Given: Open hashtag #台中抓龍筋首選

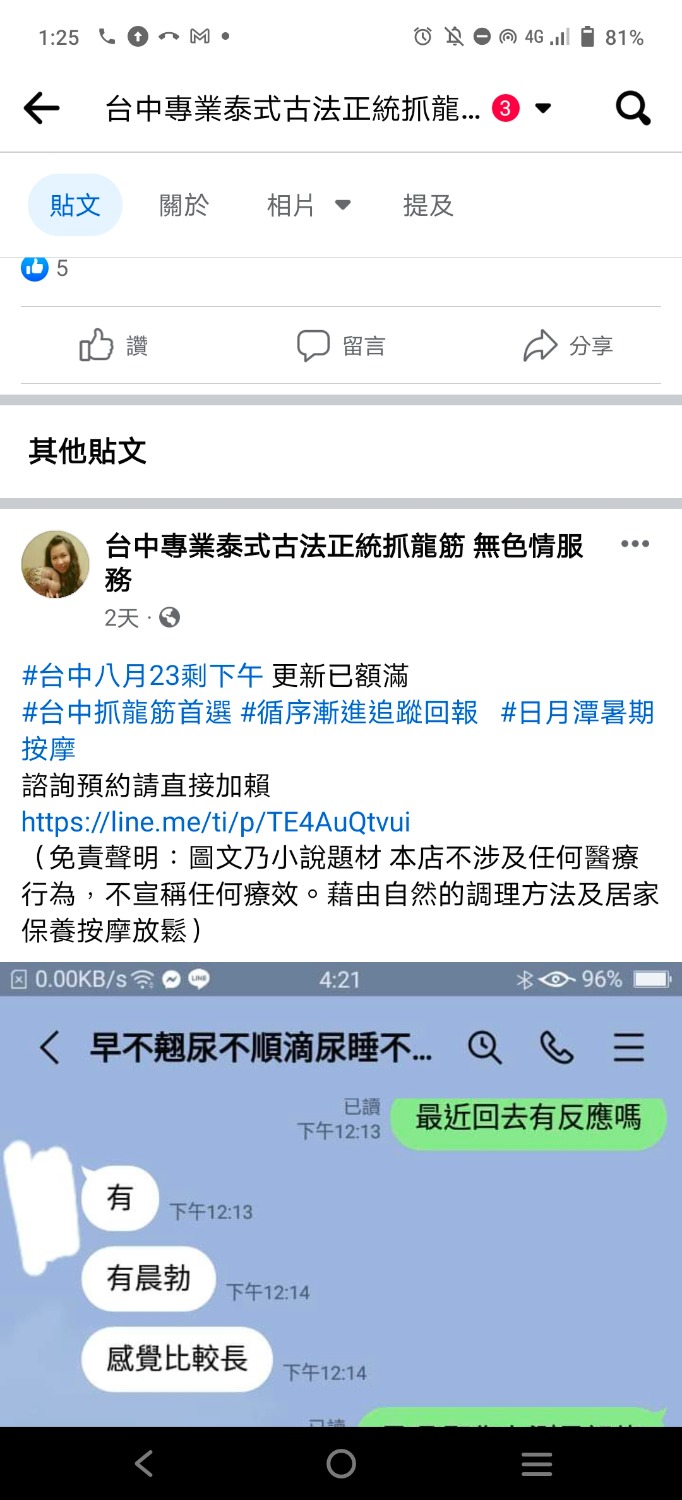Looking at the screenshot, I should click(126, 713).
